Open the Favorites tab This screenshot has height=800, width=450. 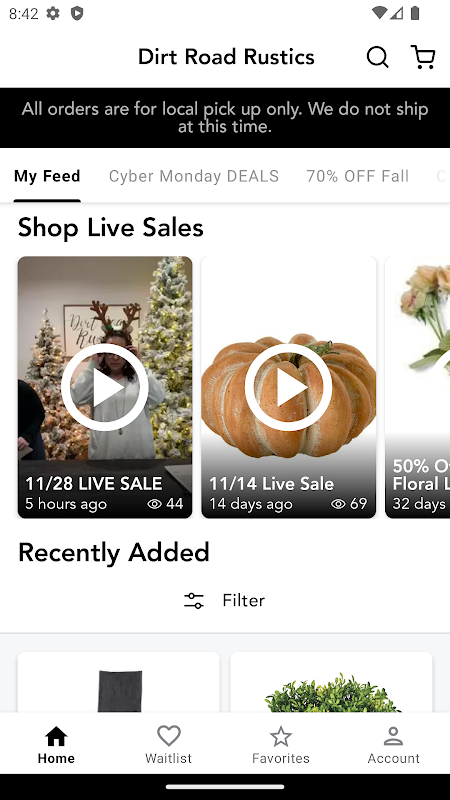pos(281,745)
